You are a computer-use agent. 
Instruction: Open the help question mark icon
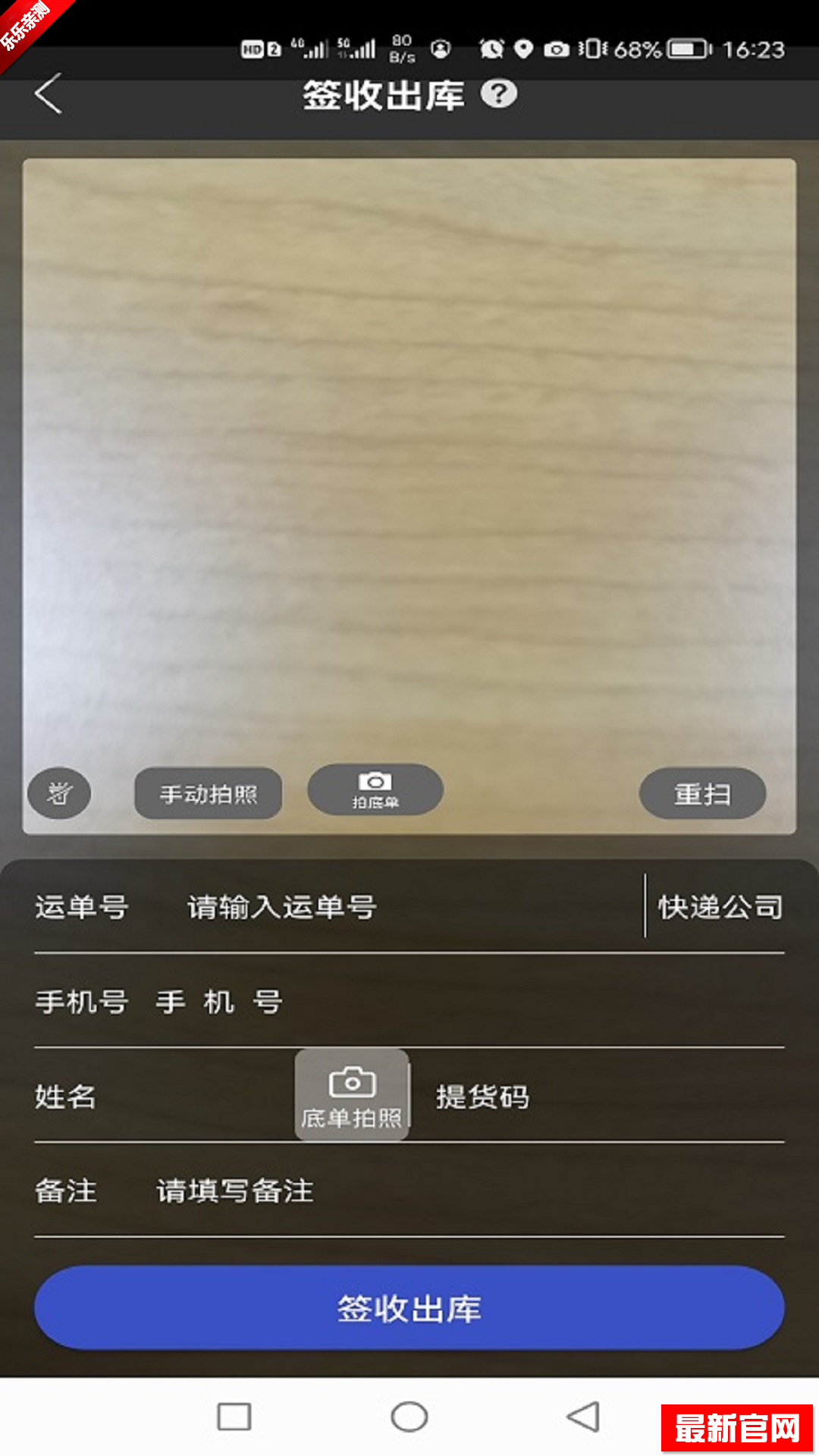pyautogui.click(x=499, y=94)
